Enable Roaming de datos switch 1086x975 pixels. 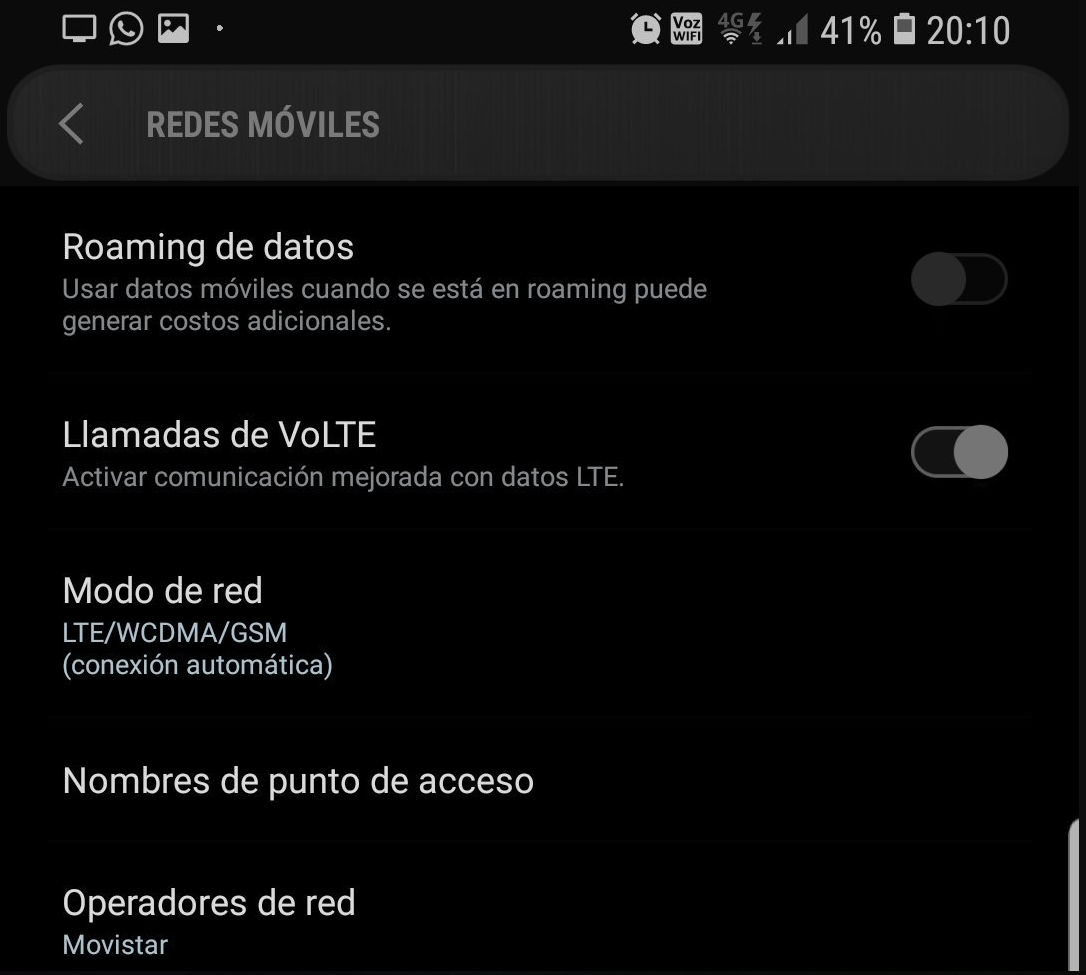point(958,280)
